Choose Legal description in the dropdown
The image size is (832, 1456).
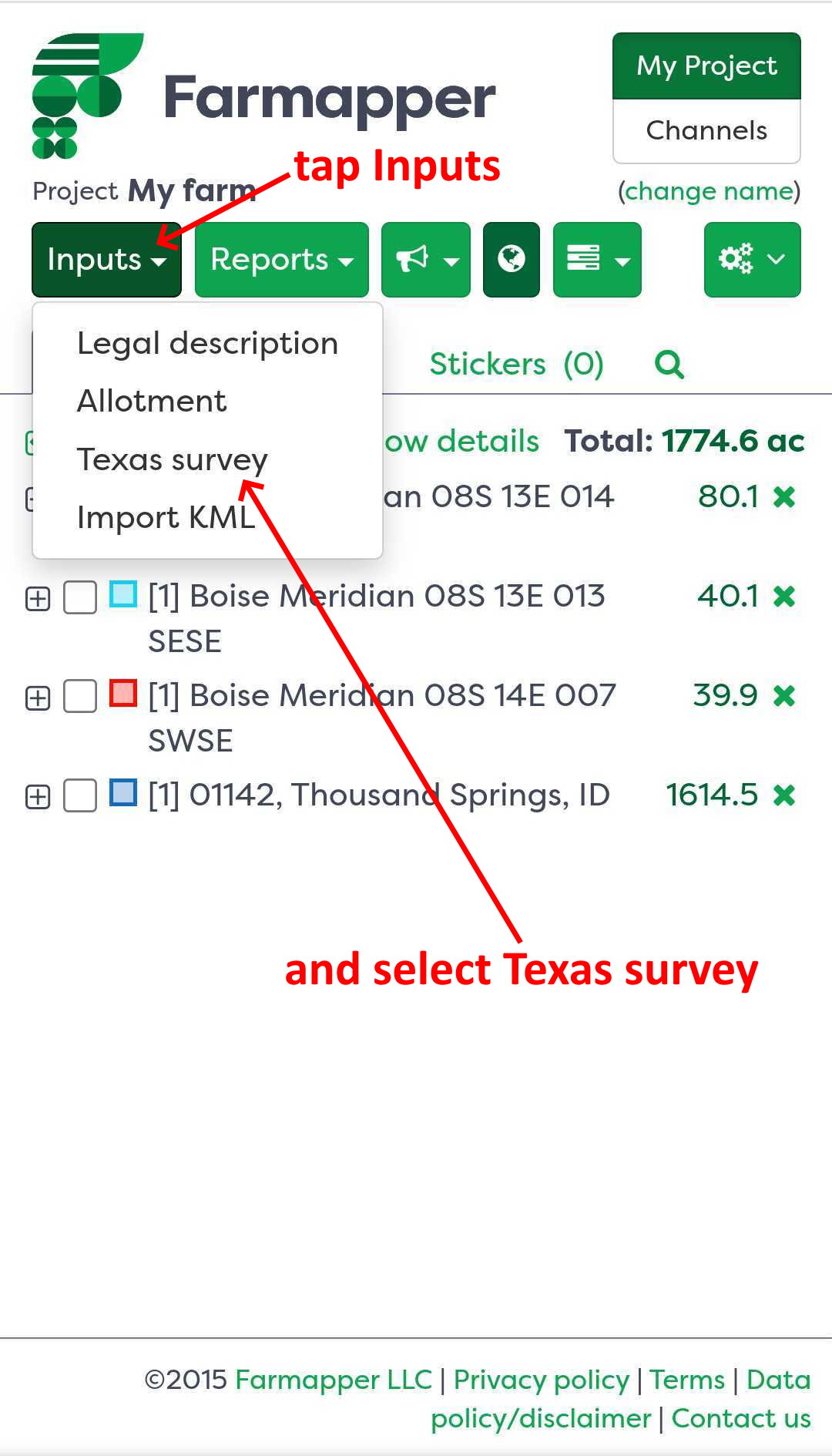[x=207, y=344]
